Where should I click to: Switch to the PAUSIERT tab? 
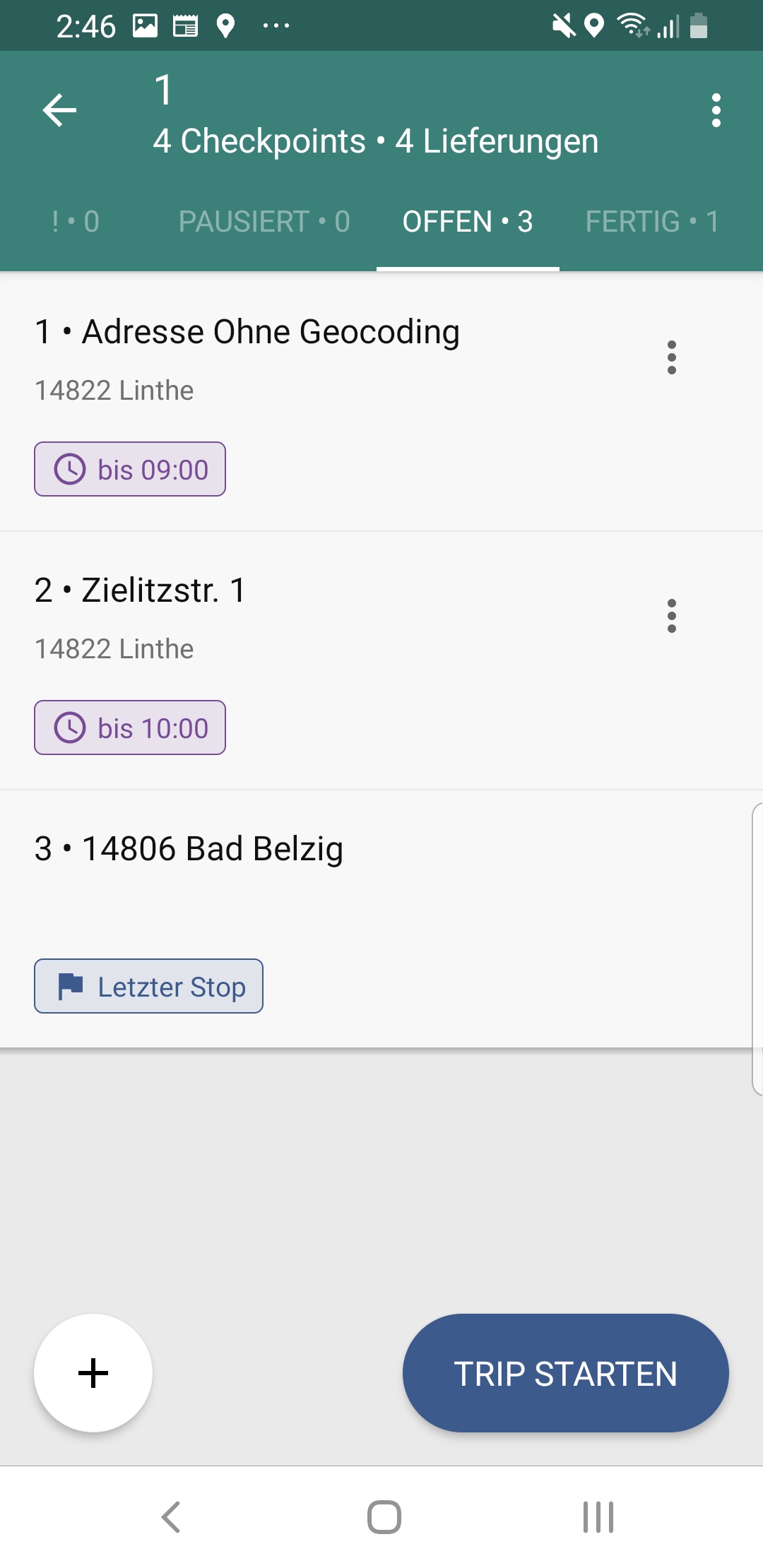(264, 222)
